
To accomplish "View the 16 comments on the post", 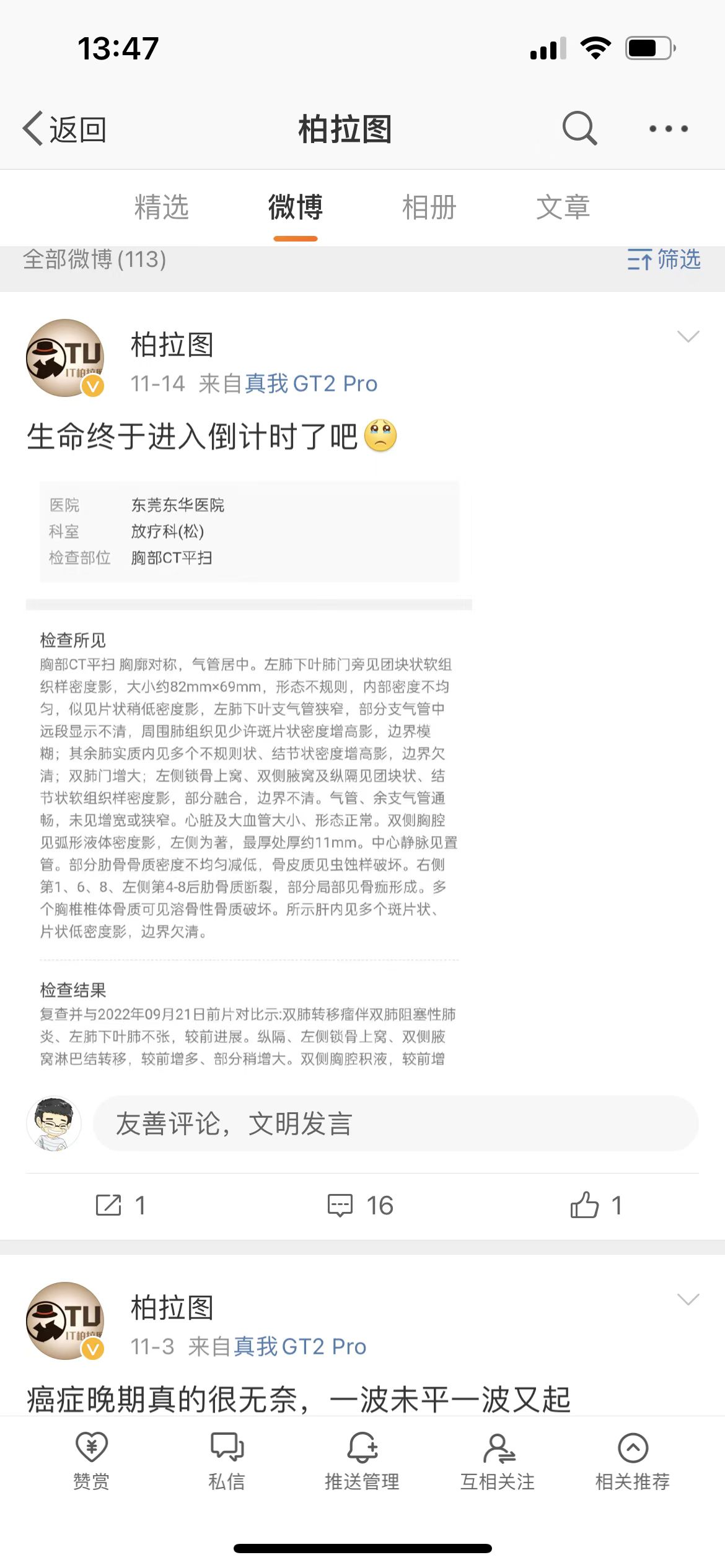I will 361,1205.
